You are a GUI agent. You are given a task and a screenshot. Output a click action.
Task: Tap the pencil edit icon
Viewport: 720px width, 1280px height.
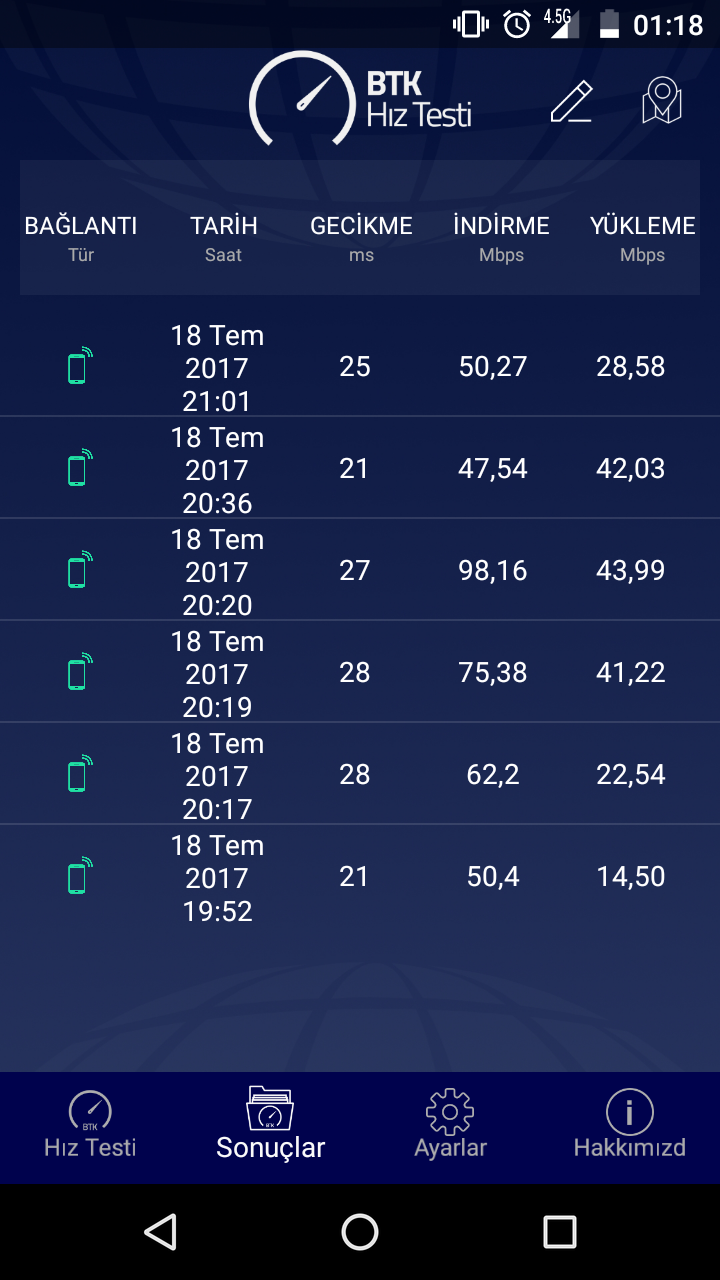[572, 102]
